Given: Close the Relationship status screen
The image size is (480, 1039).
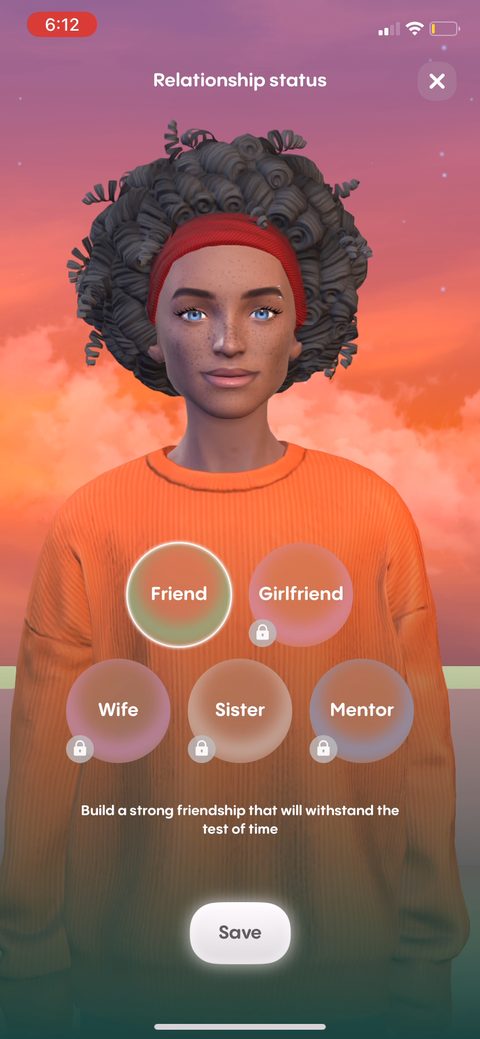Looking at the screenshot, I should coord(436,82).
